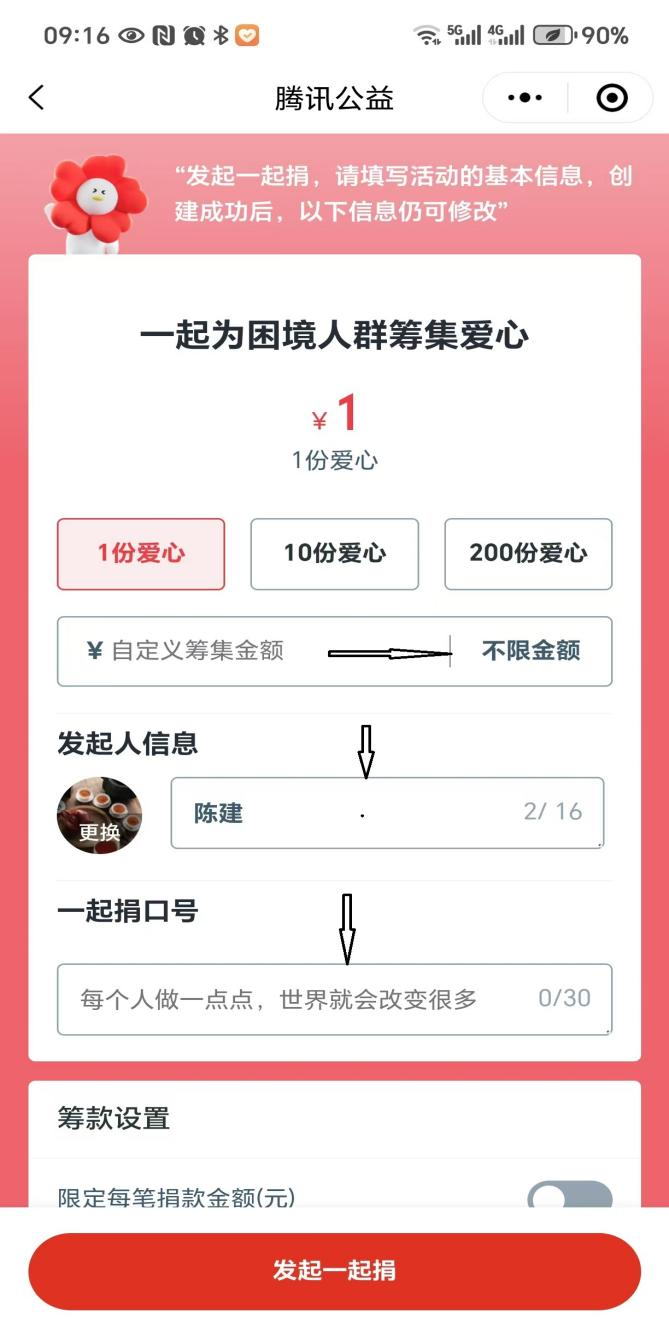Open the mini program more options menu

point(525,97)
